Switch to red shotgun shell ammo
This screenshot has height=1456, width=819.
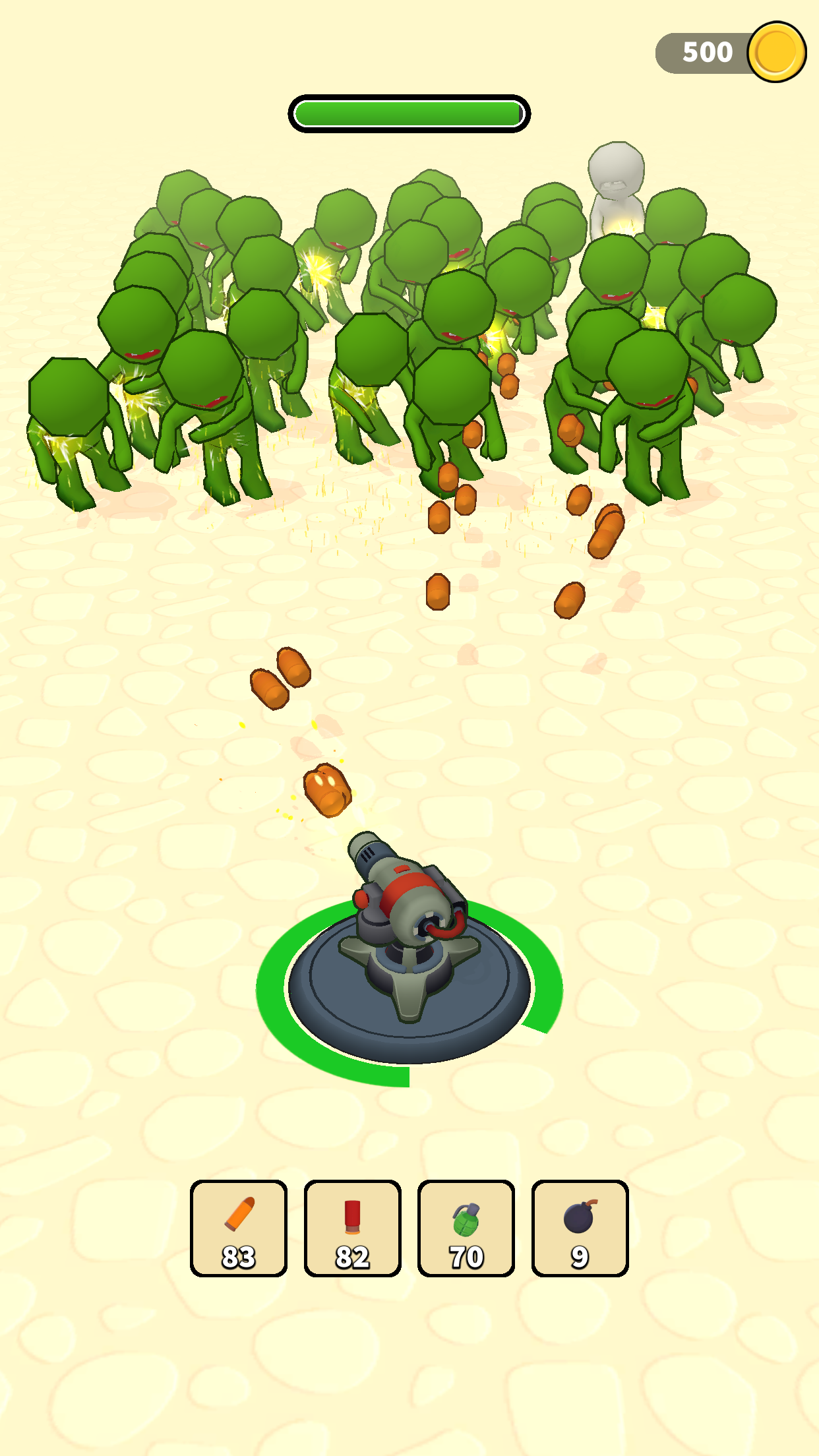click(x=352, y=1228)
